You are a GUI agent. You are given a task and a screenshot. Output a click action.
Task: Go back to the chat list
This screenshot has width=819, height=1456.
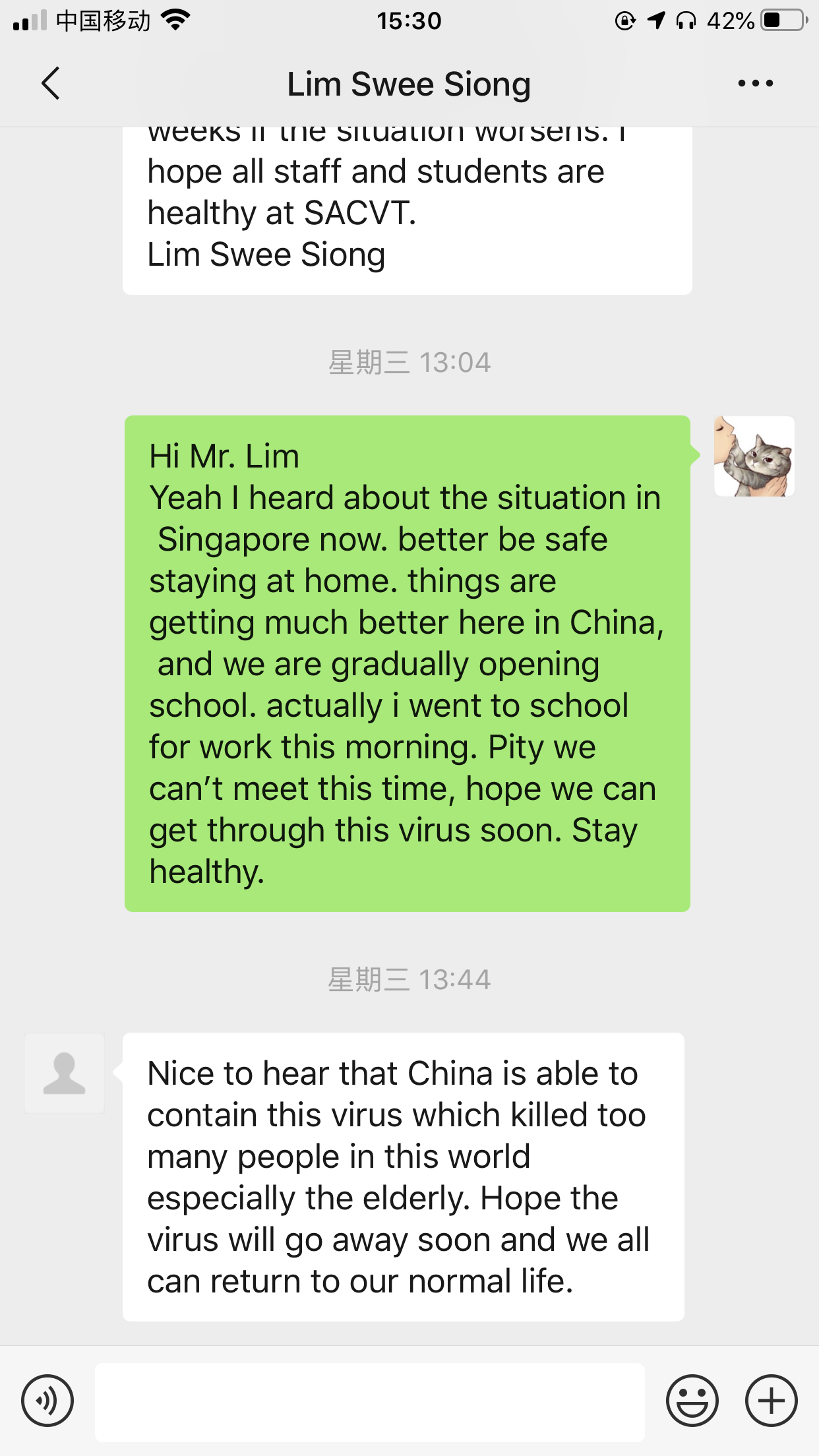[50, 84]
